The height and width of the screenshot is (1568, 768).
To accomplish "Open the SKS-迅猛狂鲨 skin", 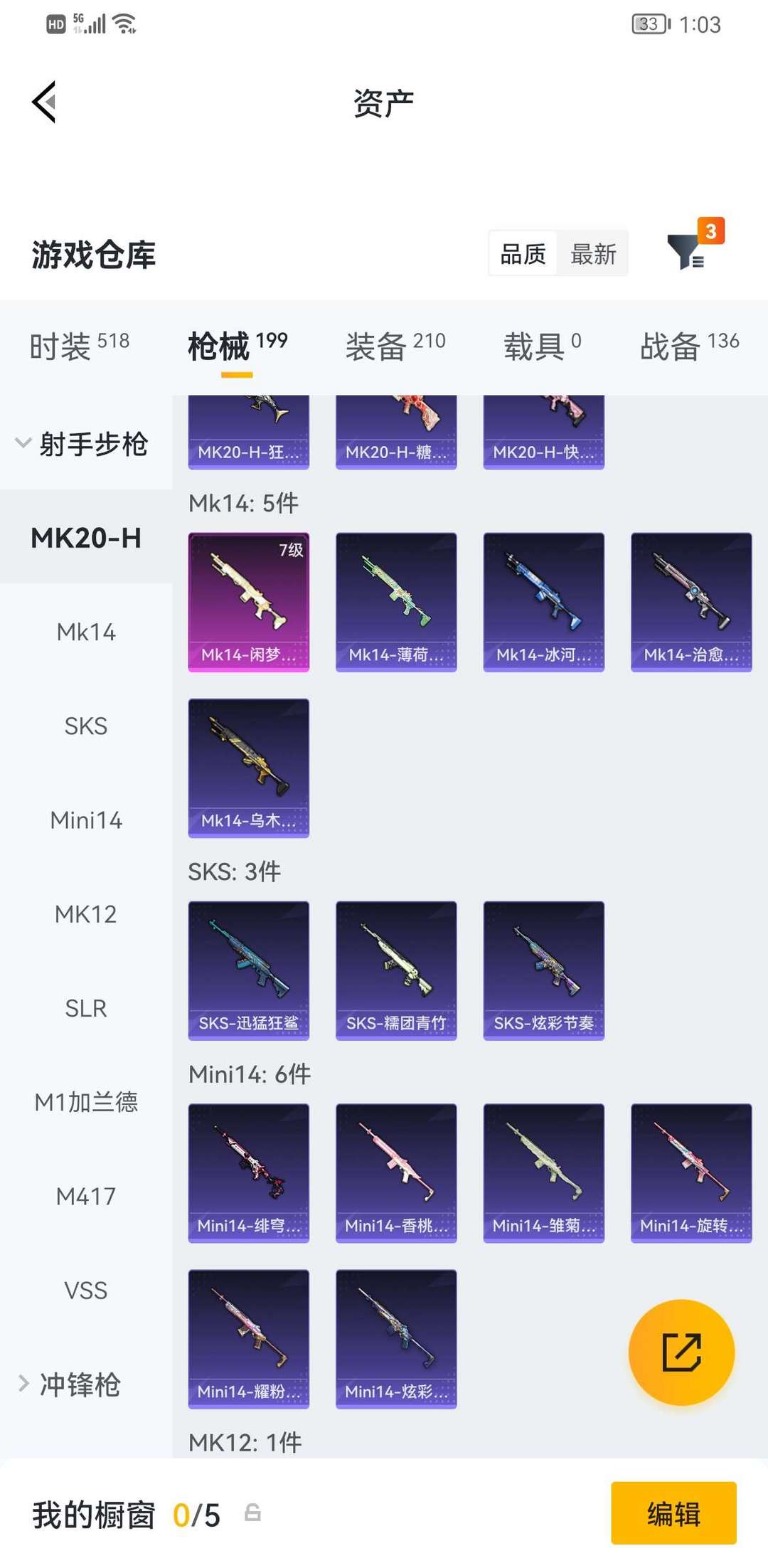I will click(x=248, y=970).
